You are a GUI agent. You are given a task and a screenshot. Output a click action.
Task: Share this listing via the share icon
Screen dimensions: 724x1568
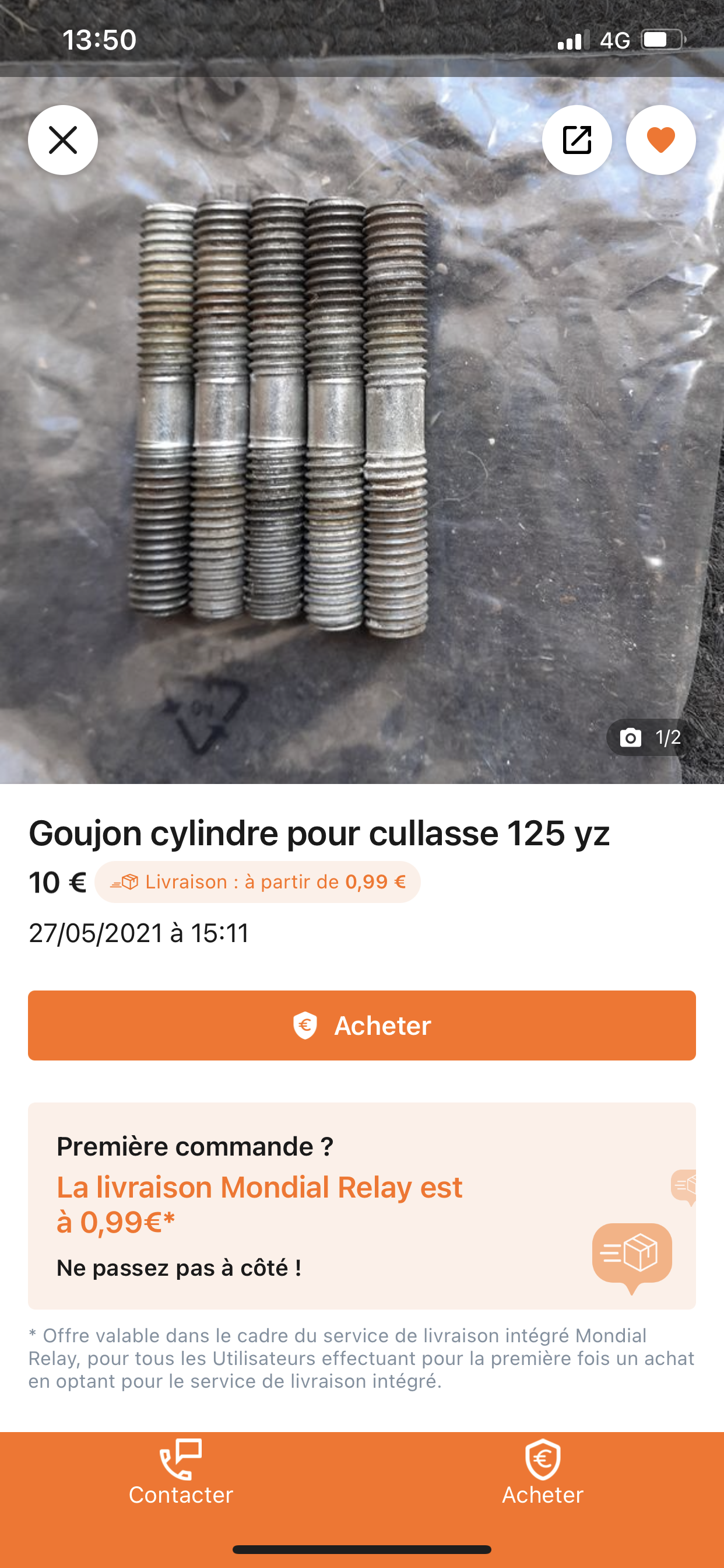[576, 140]
